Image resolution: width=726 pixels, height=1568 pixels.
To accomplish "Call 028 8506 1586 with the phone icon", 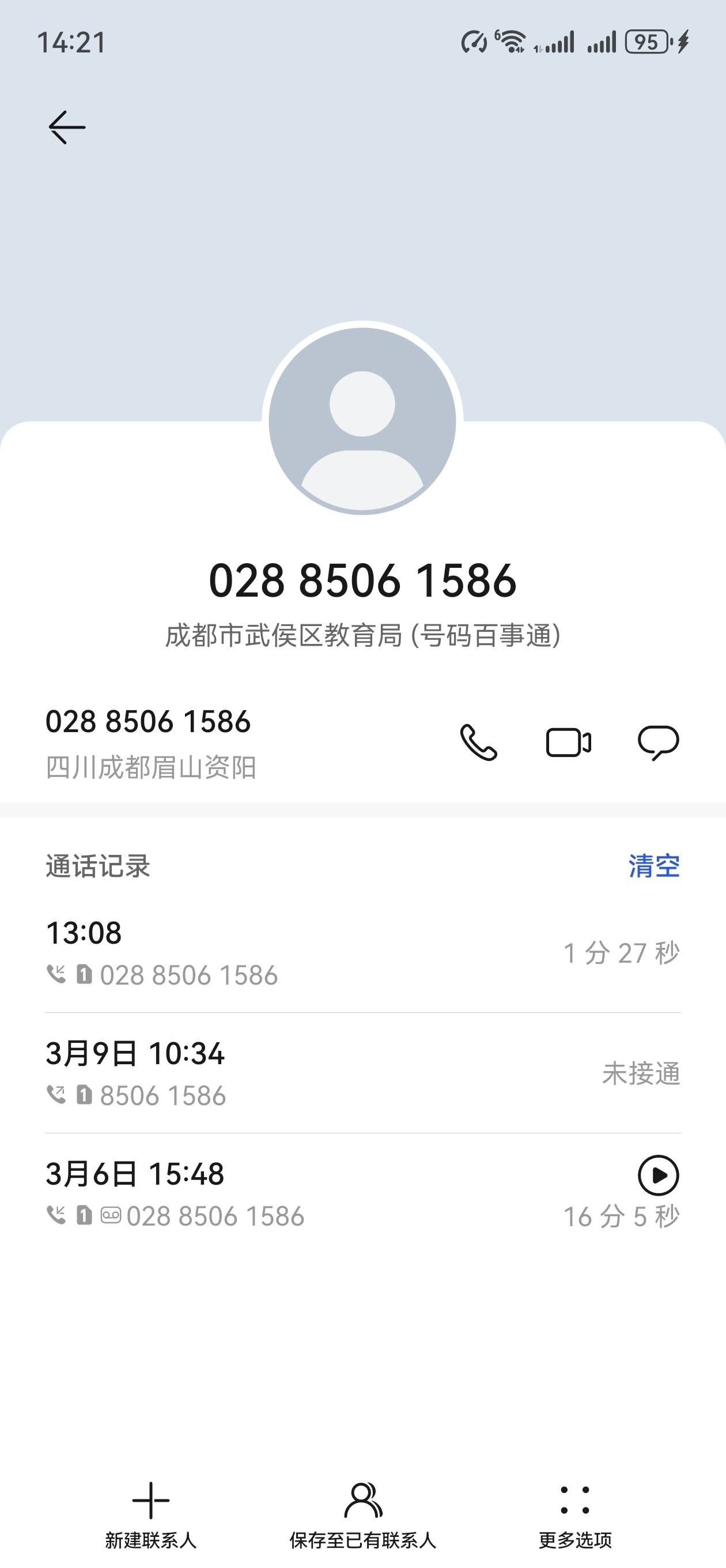I will click(478, 742).
